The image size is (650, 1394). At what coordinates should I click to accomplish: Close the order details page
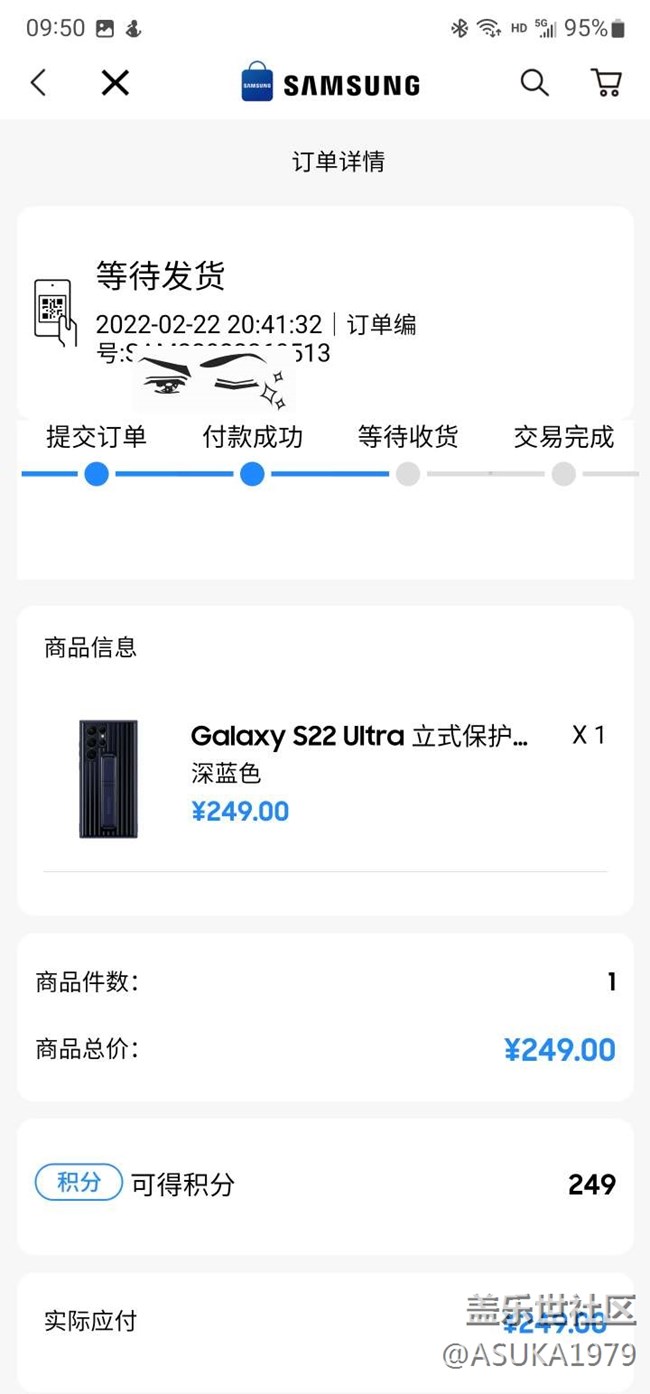tap(115, 83)
